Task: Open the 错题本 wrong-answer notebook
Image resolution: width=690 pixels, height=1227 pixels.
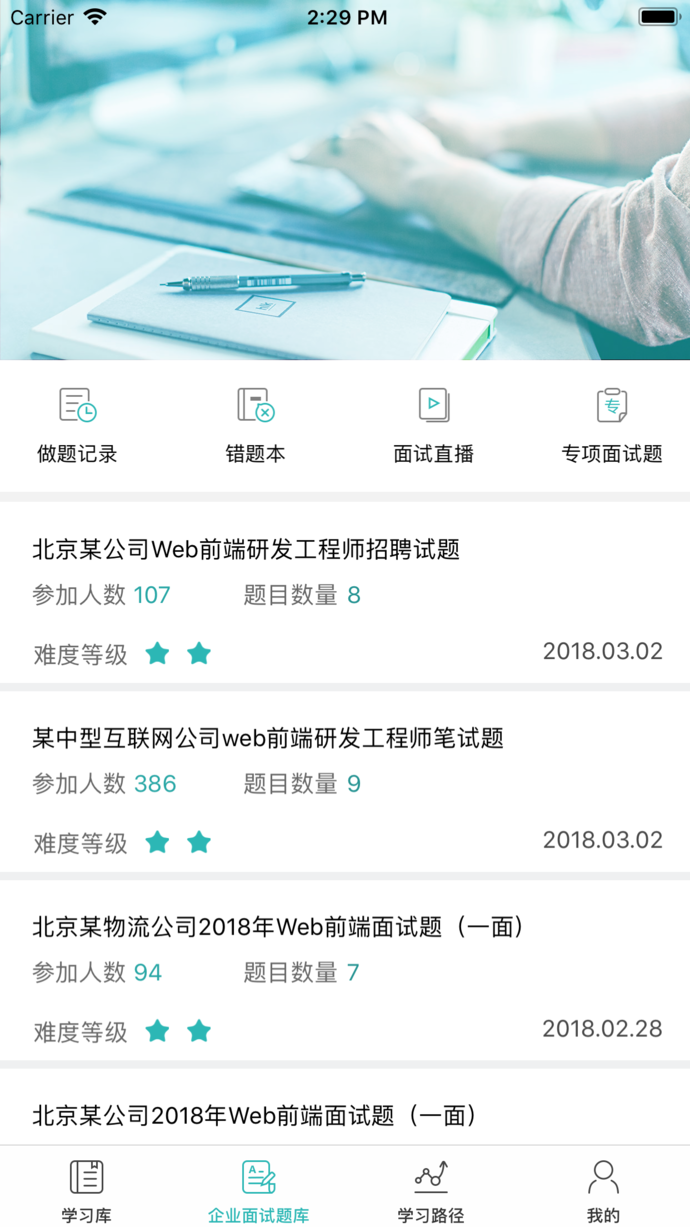Action: (x=255, y=425)
